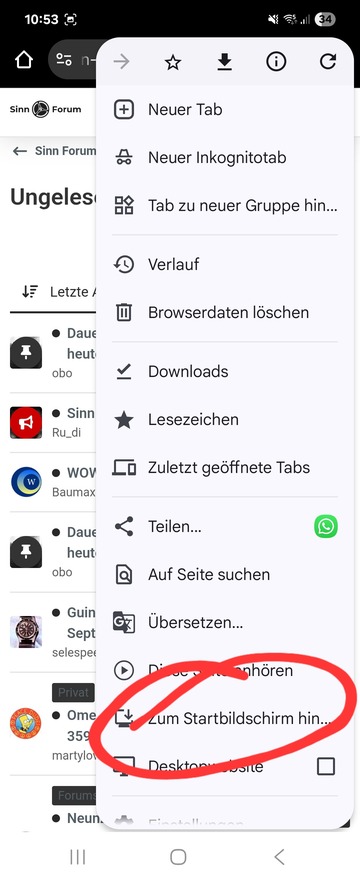Open Zuletzt geöffnete Tabs
This screenshot has width=360, height=880.
tap(225, 467)
